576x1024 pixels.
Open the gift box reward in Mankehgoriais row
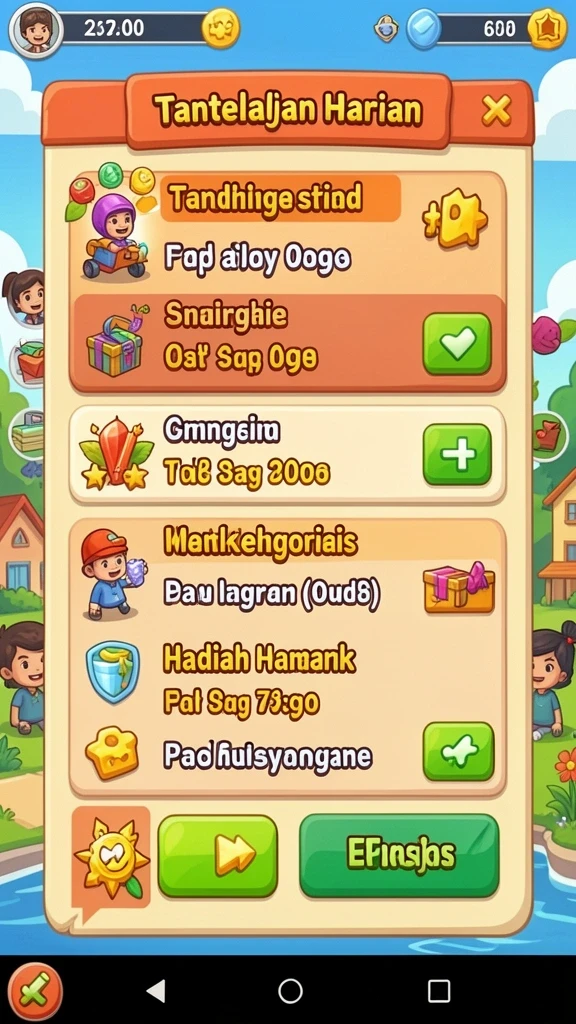459,587
